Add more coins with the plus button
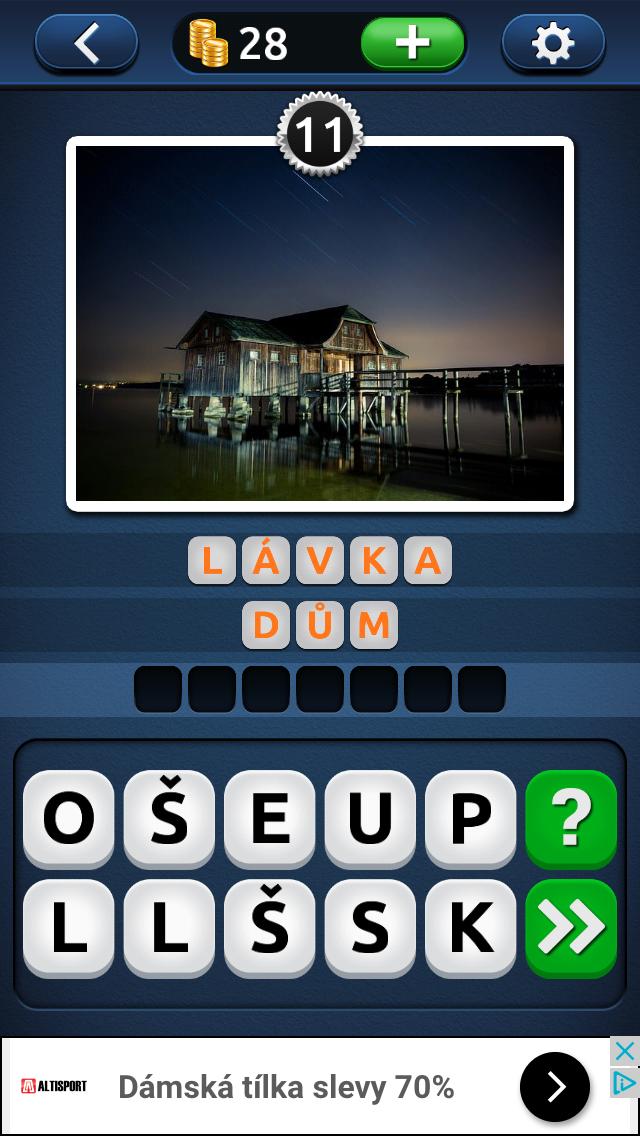The width and height of the screenshot is (640, 1136). (x=412, y=43)
